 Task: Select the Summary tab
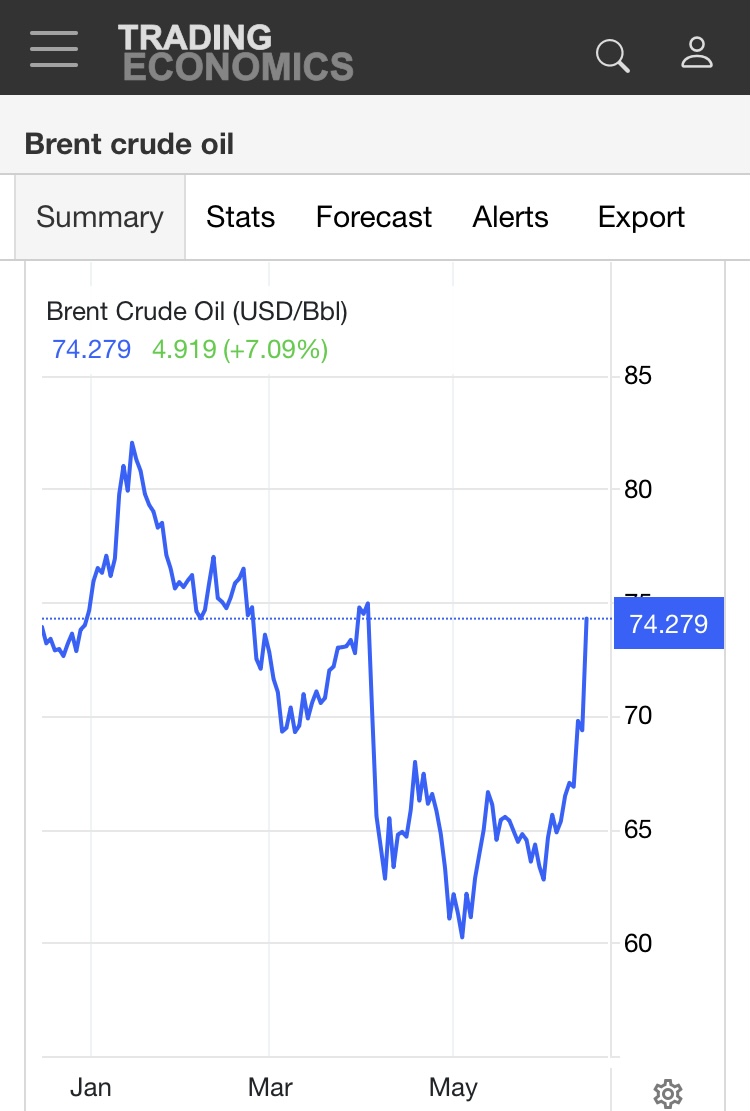pos(100,217)
